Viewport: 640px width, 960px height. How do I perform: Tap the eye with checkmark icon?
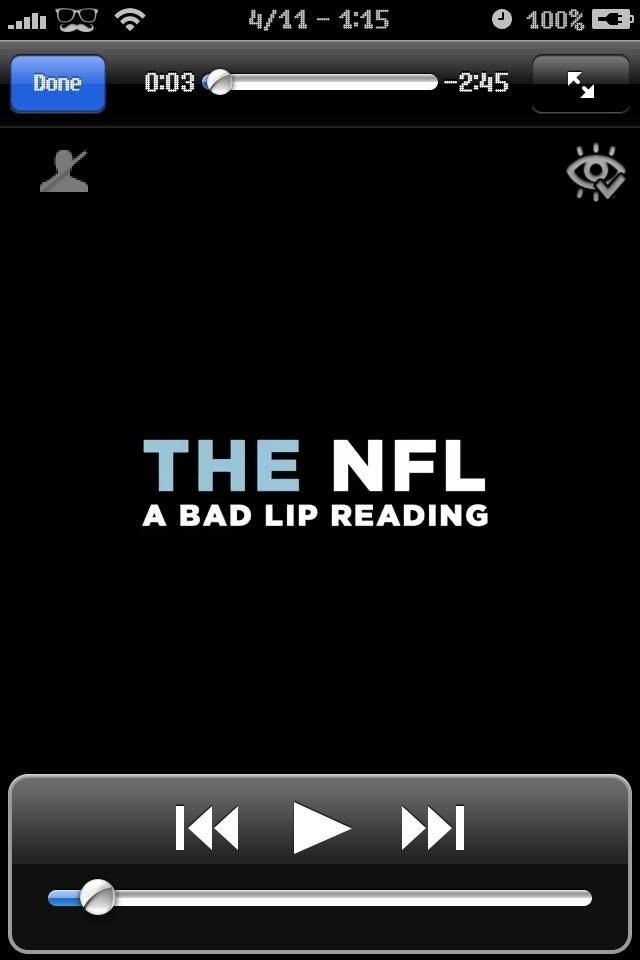tap(595, 172)
